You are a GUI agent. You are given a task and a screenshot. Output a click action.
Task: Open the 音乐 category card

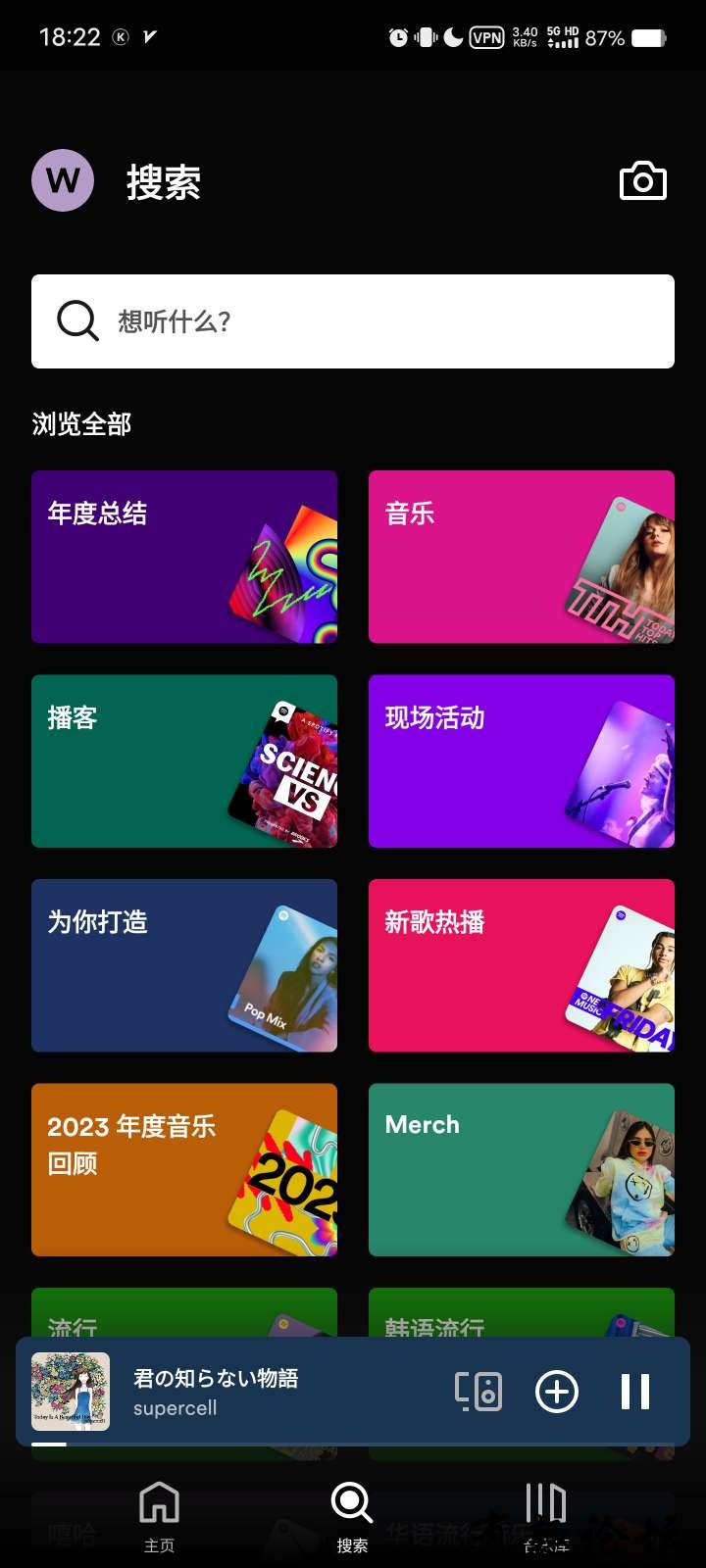[522, 557]
